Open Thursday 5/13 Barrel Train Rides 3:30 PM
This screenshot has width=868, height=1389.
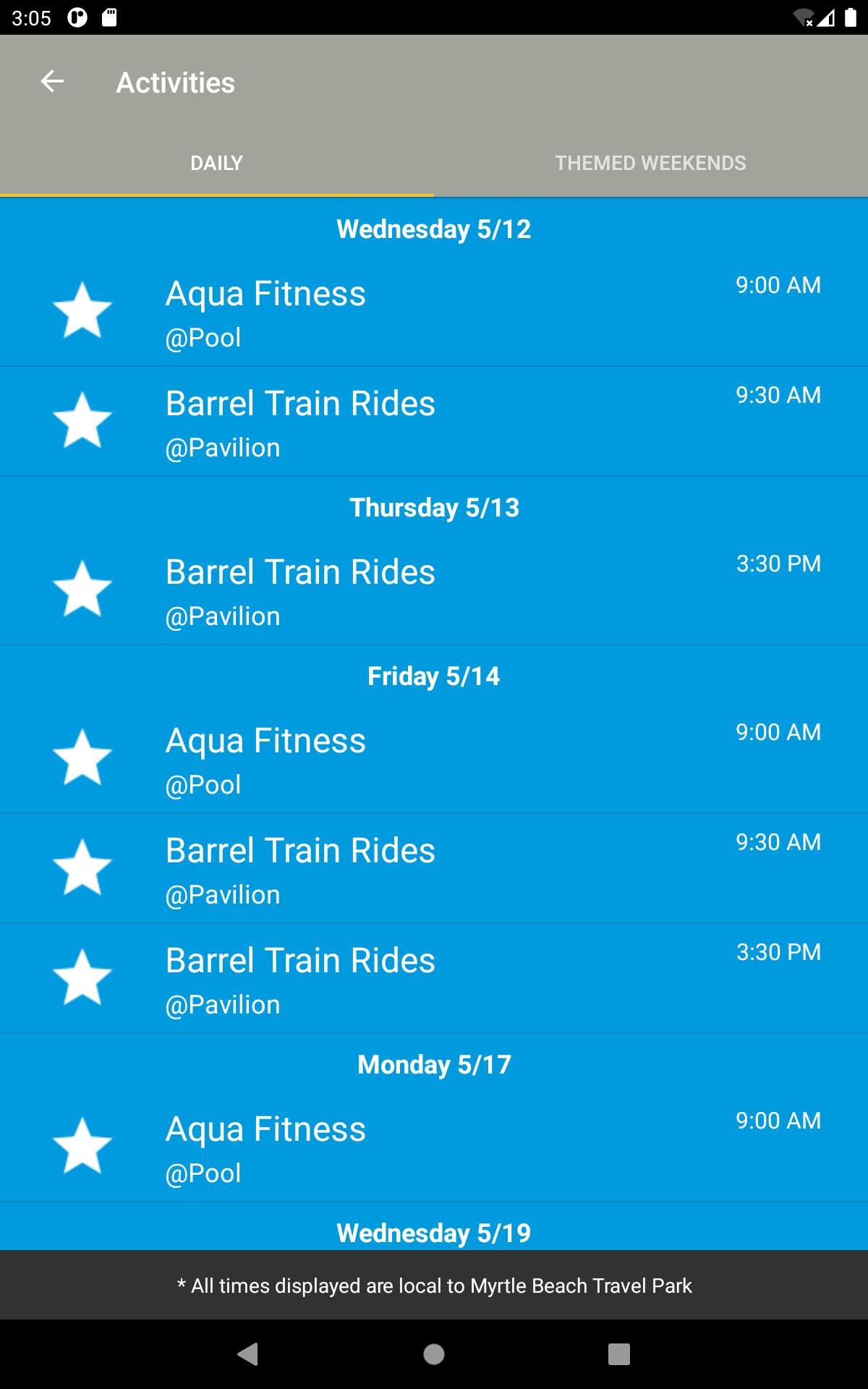pyautogui.click(x=434, y=590)
